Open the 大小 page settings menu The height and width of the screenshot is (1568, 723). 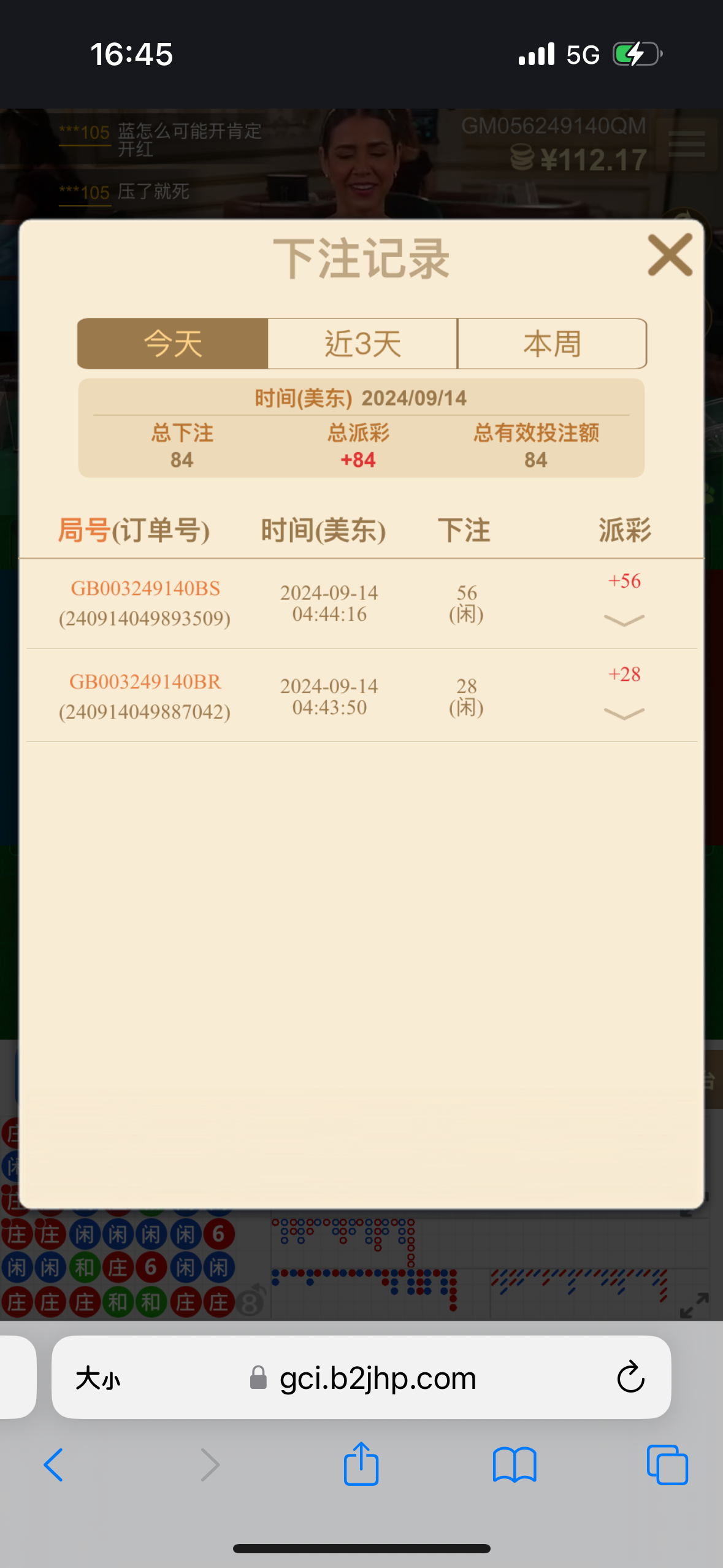98,1378
